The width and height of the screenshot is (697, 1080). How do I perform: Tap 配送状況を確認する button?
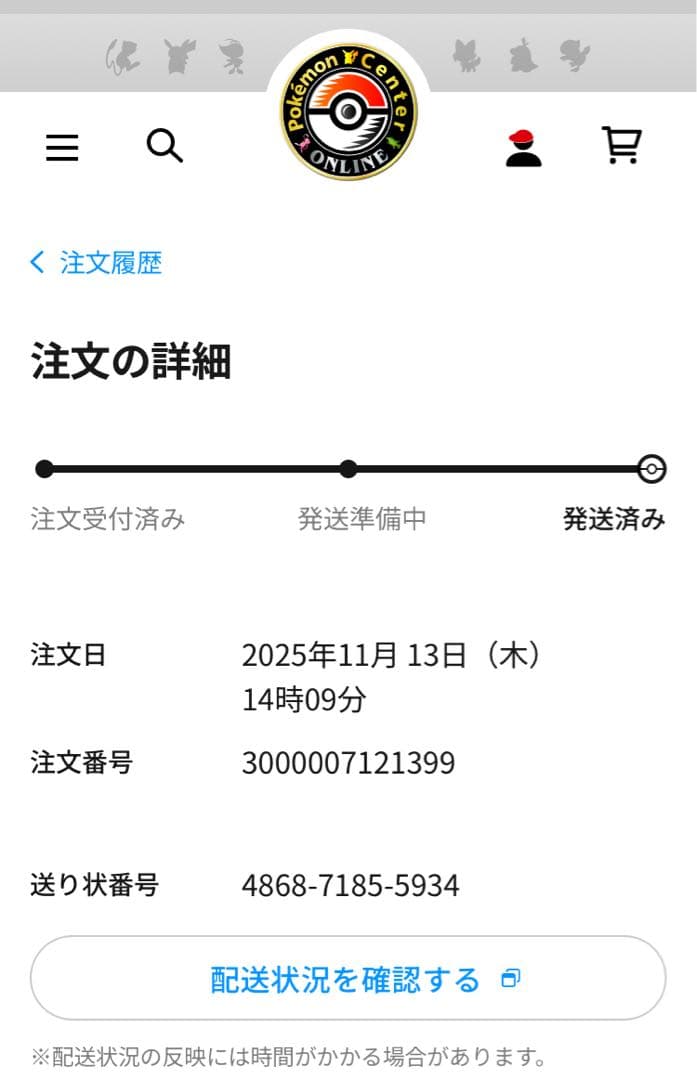(x=348, y=978)
